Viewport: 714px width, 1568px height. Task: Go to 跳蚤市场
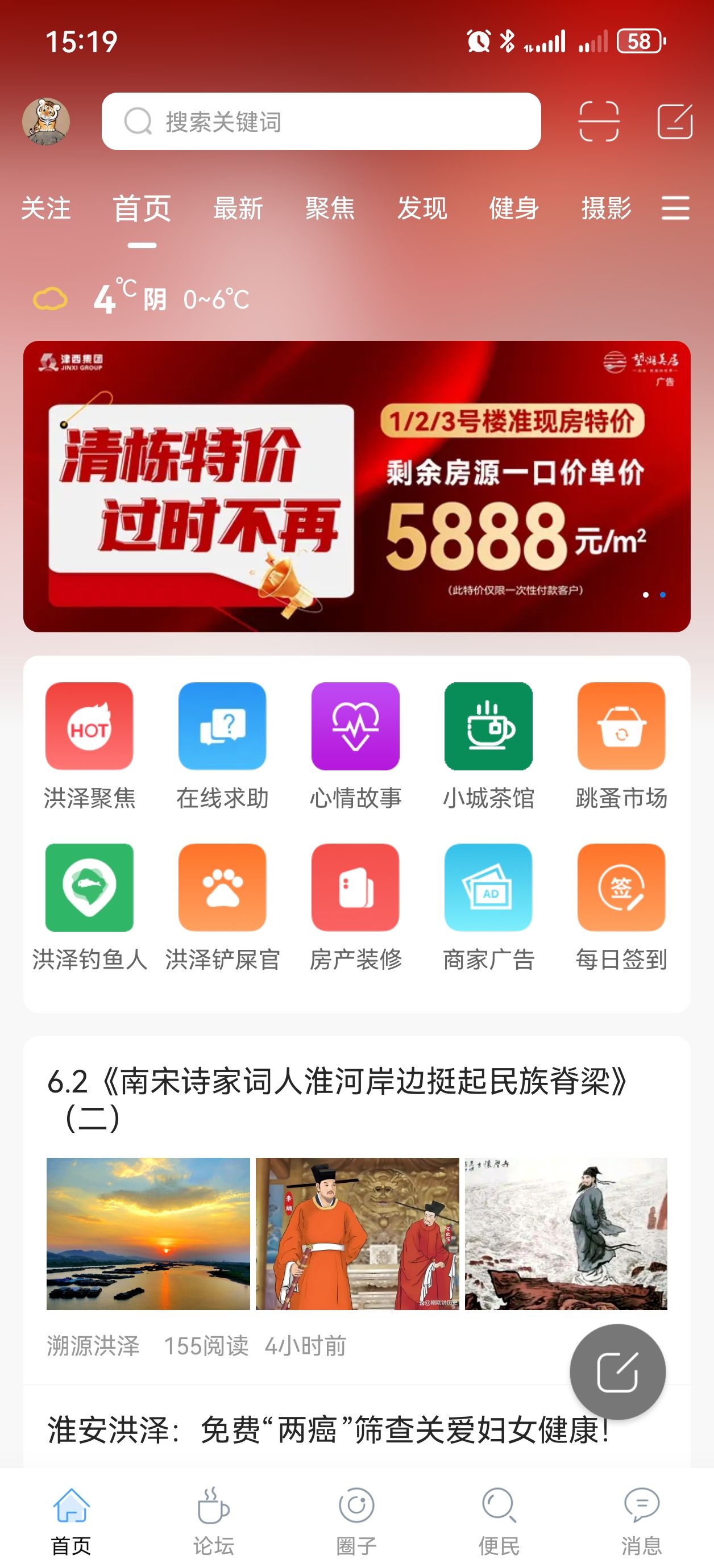[621, 745]
